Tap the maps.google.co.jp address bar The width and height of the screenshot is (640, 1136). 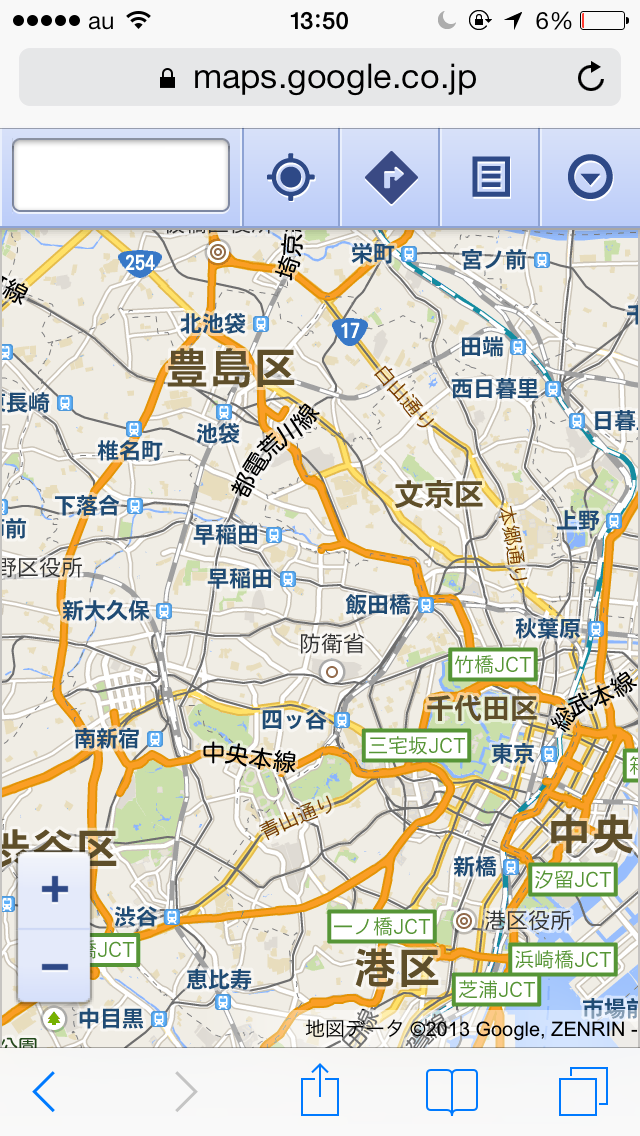(320, 77)
